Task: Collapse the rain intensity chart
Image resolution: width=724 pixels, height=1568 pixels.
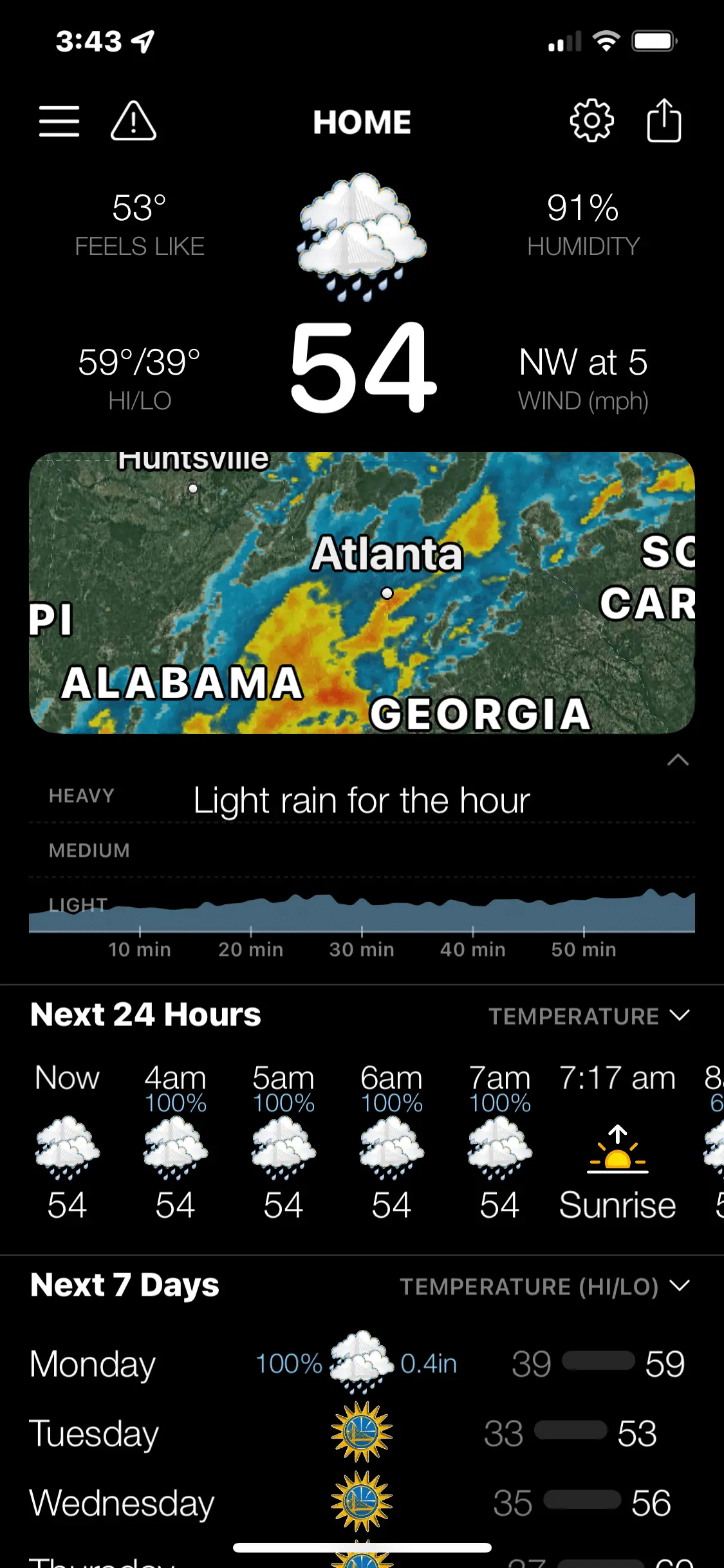Action: 678,760
